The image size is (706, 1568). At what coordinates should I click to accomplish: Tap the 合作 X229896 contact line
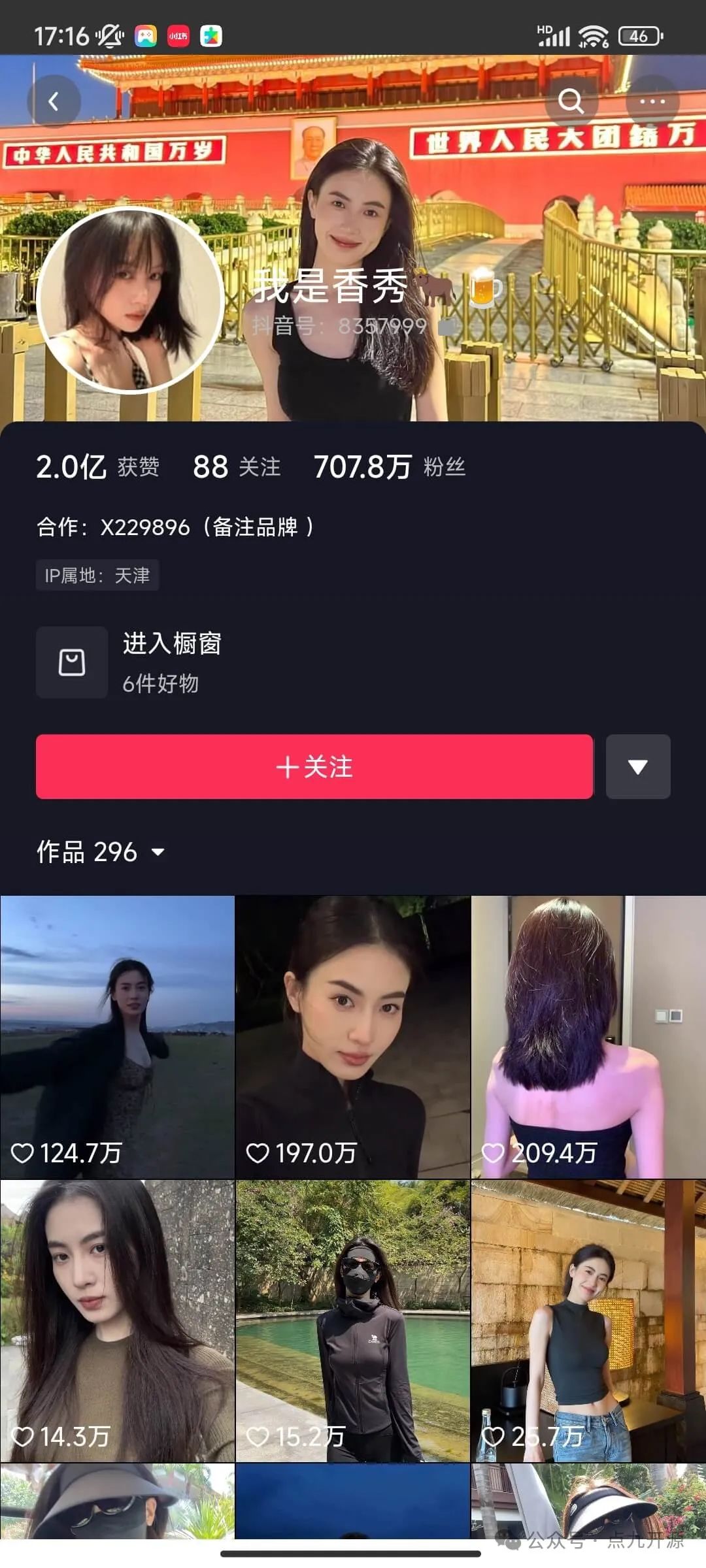click(x=175, y=527)
